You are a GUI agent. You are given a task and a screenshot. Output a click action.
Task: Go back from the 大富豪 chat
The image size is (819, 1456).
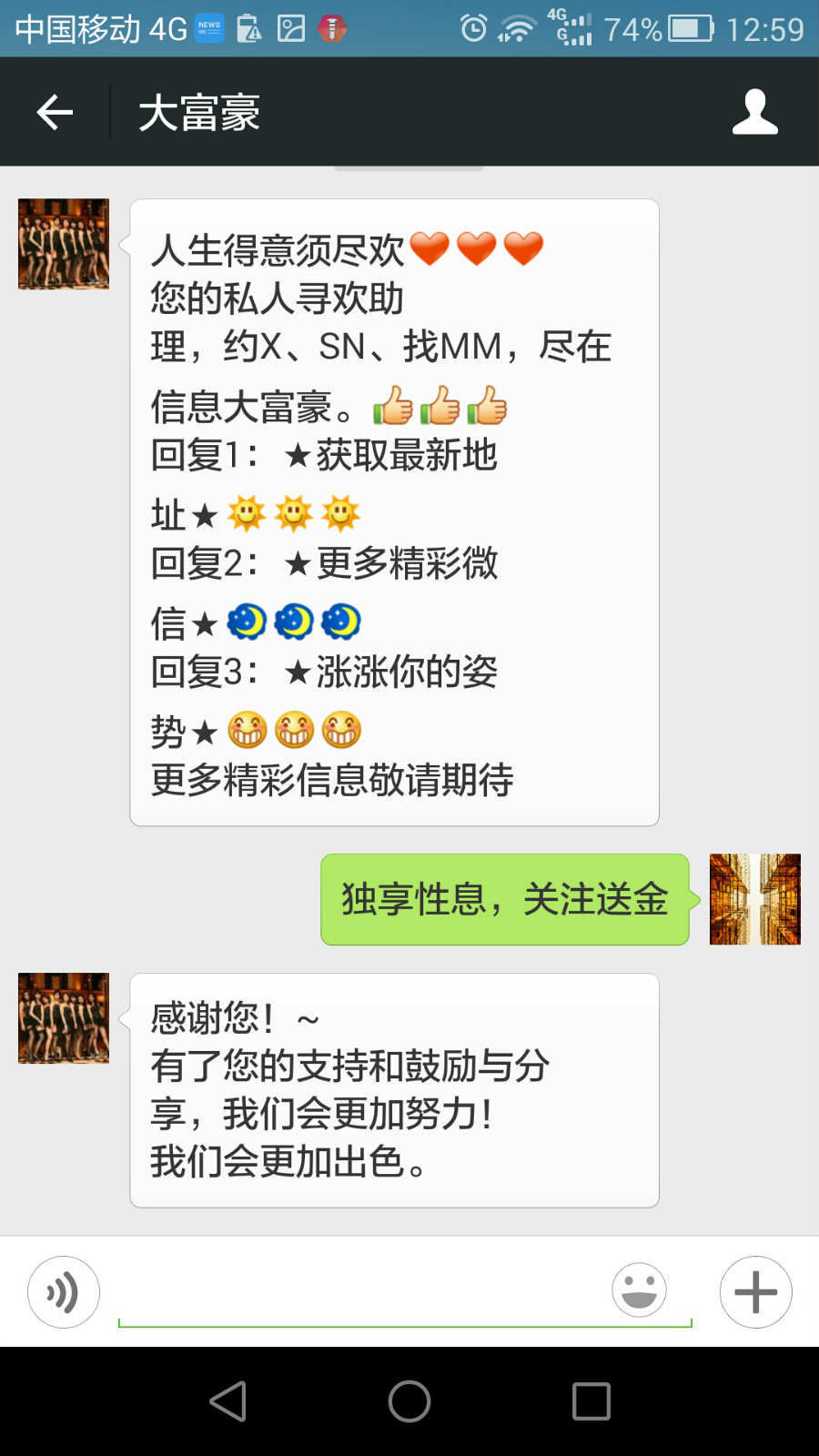click(x=55, y=113)
